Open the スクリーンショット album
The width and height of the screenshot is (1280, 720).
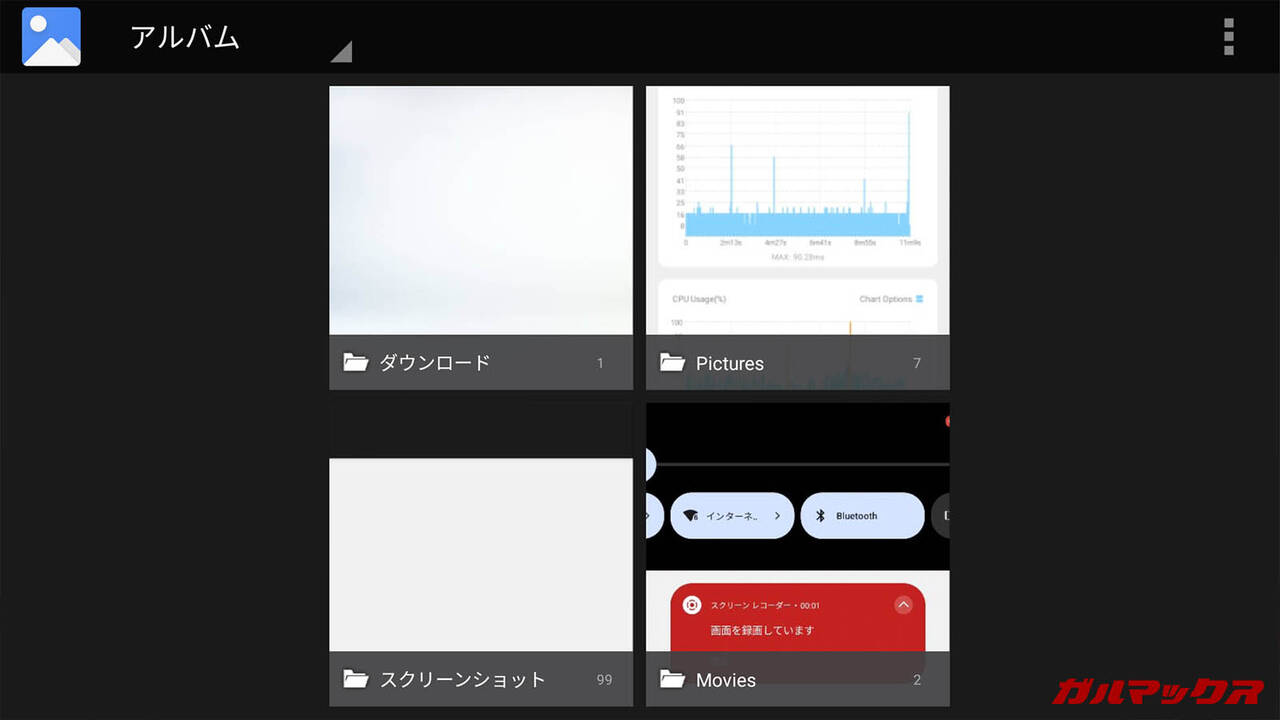click(481, 554)
